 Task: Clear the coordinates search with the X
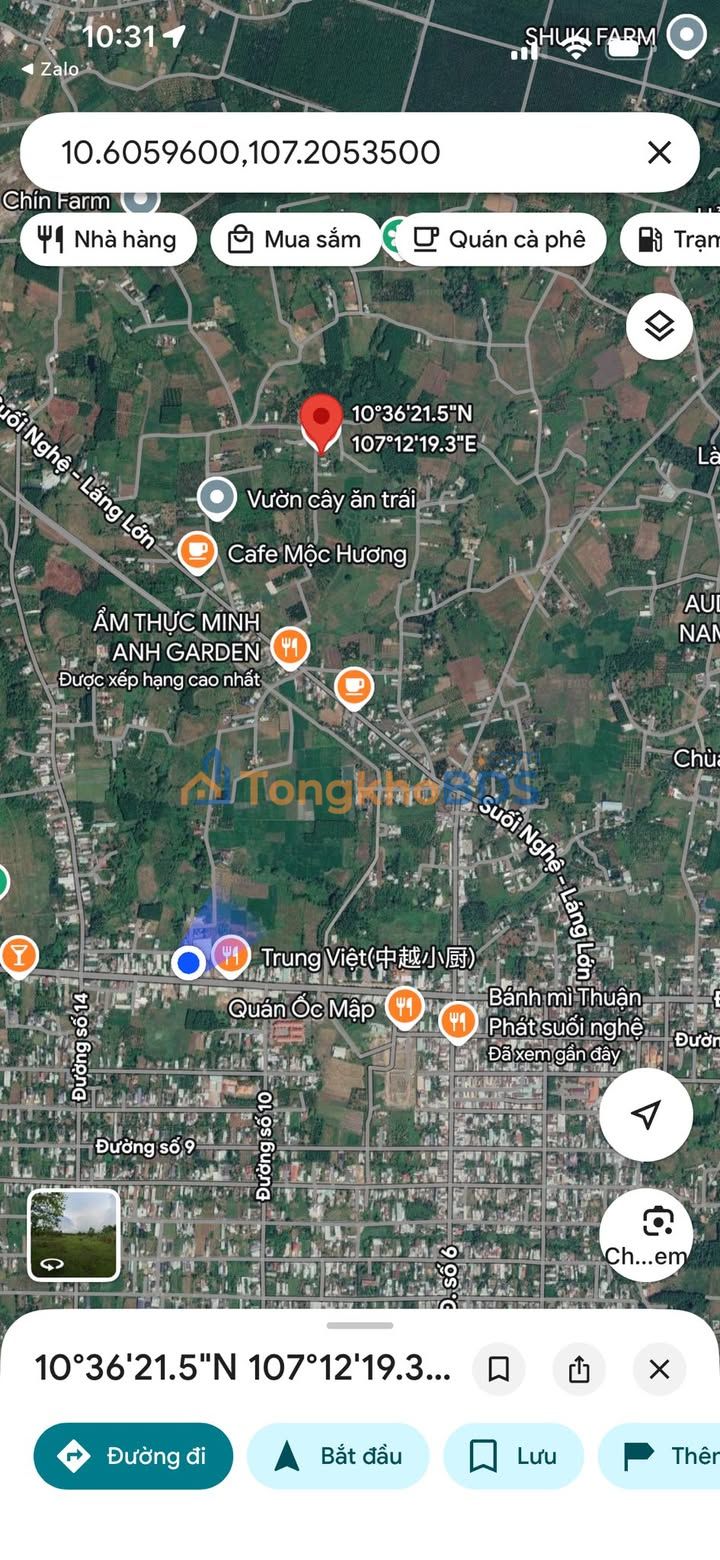click(659, 152)
